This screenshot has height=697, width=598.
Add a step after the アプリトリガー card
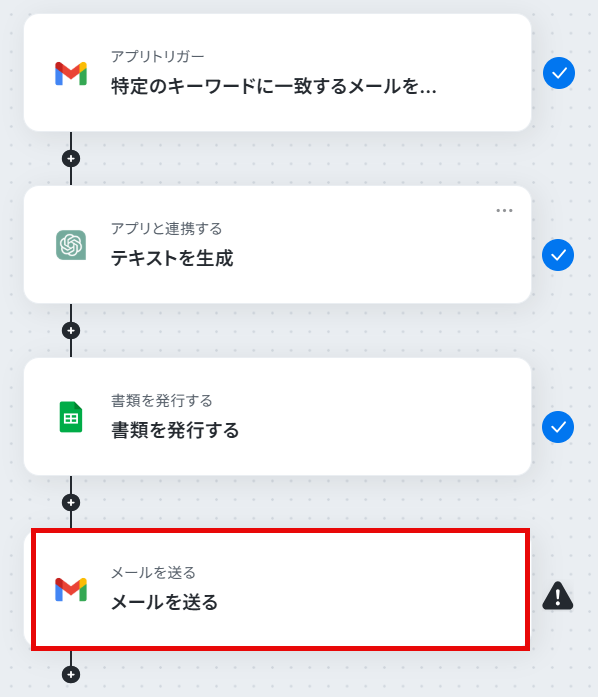tap(71, 159)
